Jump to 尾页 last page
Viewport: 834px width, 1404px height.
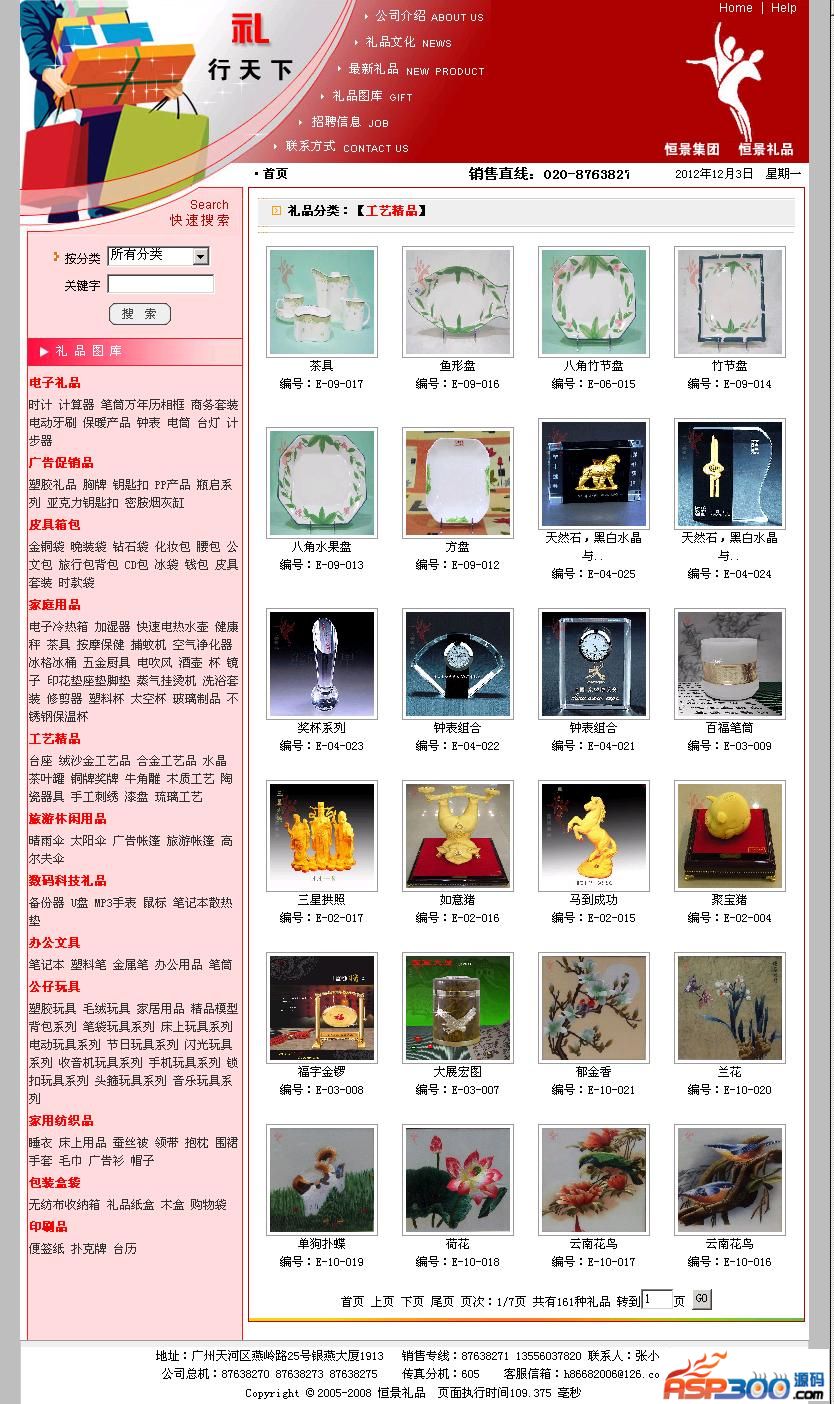pos(442,1301)
